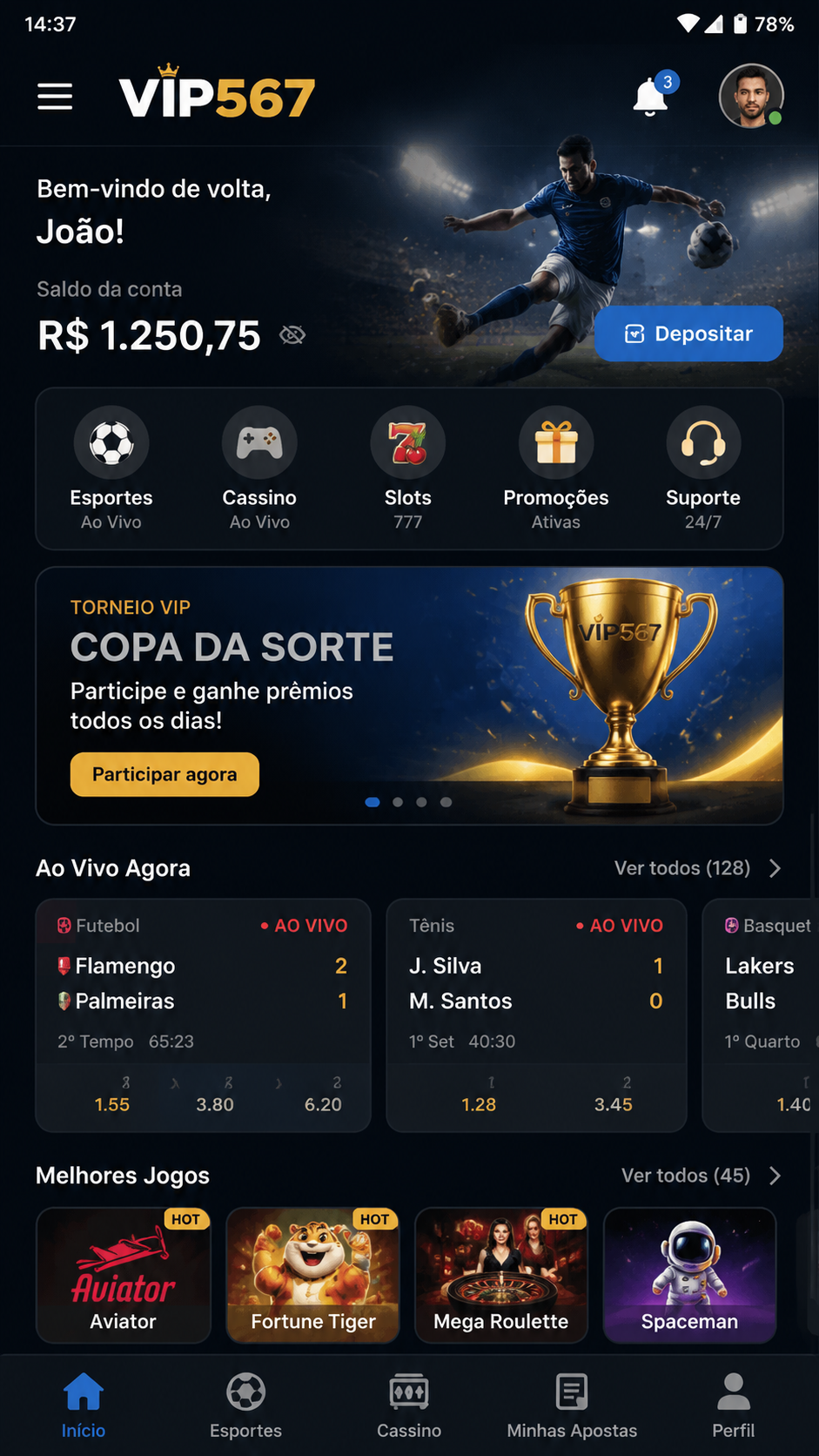The width and height of the screenshot is (819, 1456).
Task: Switch to the Minhas Apostas tab
Action: (x=572, y=1405)
